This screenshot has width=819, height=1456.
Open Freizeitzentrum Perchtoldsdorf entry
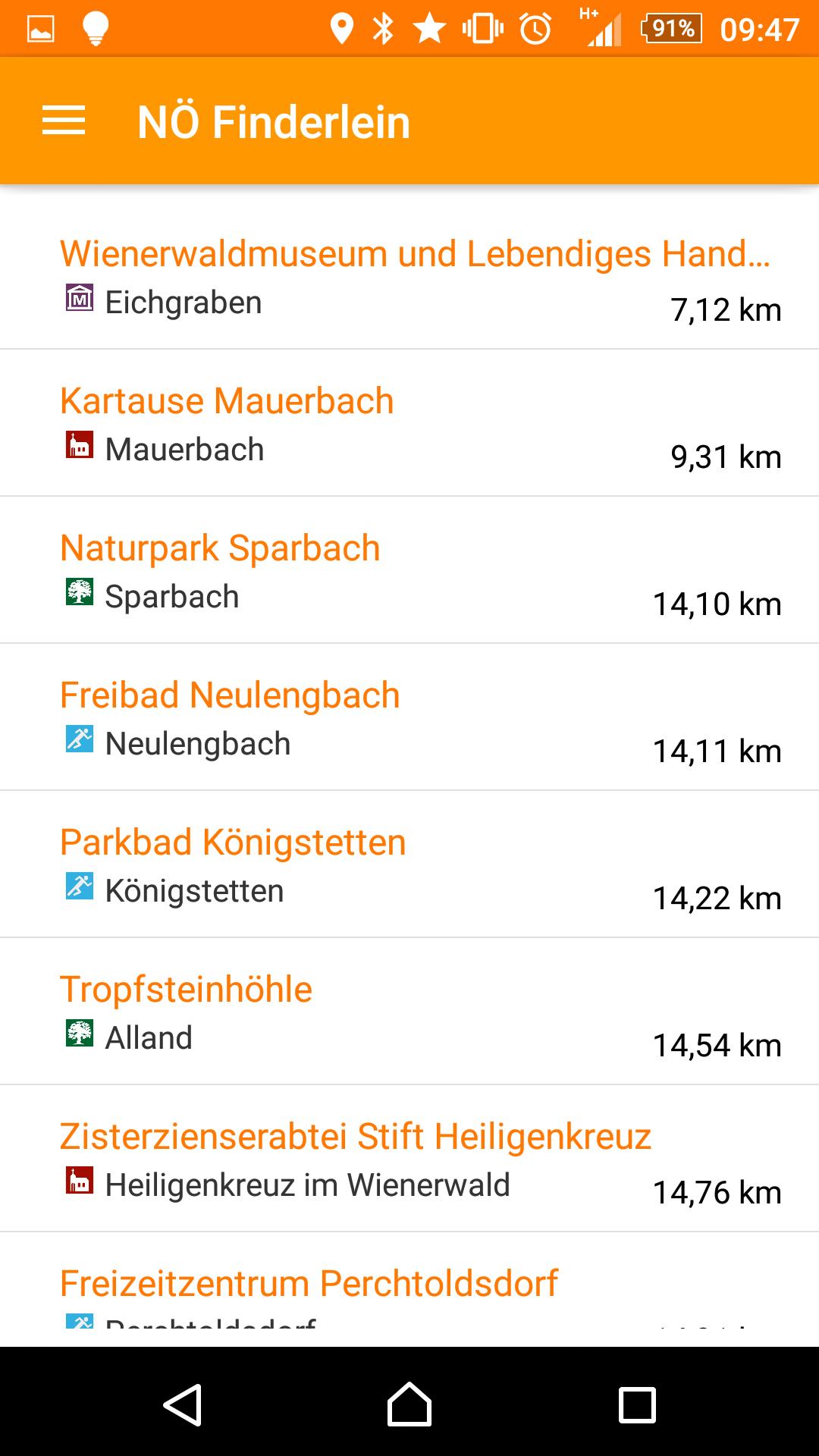[x=409, y=1290]
